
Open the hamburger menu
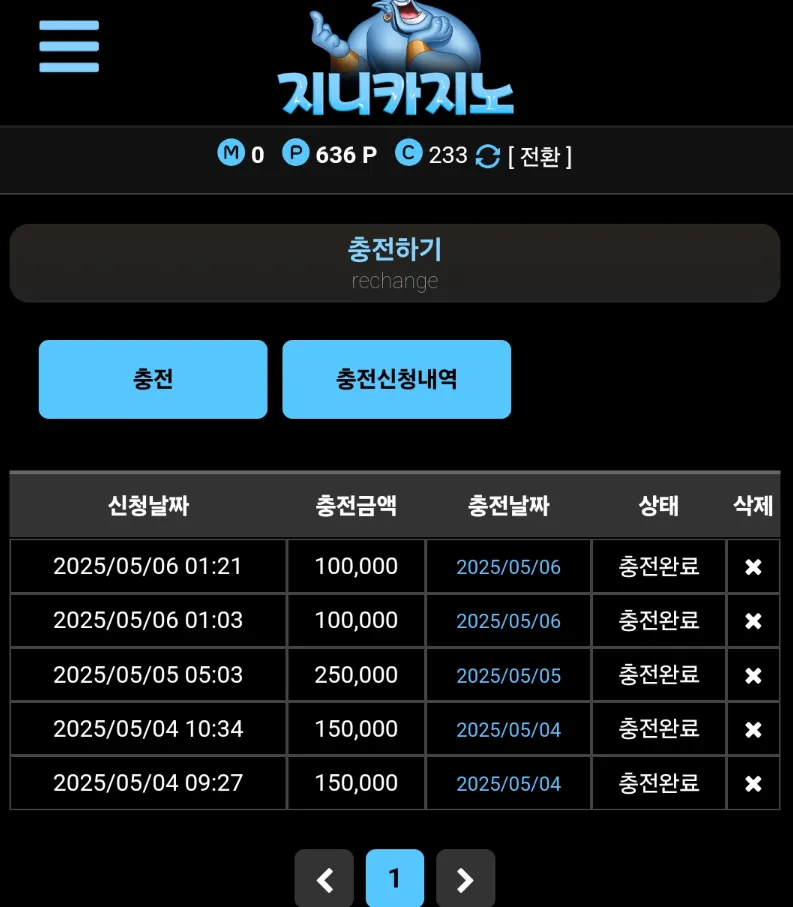[69, 46]
